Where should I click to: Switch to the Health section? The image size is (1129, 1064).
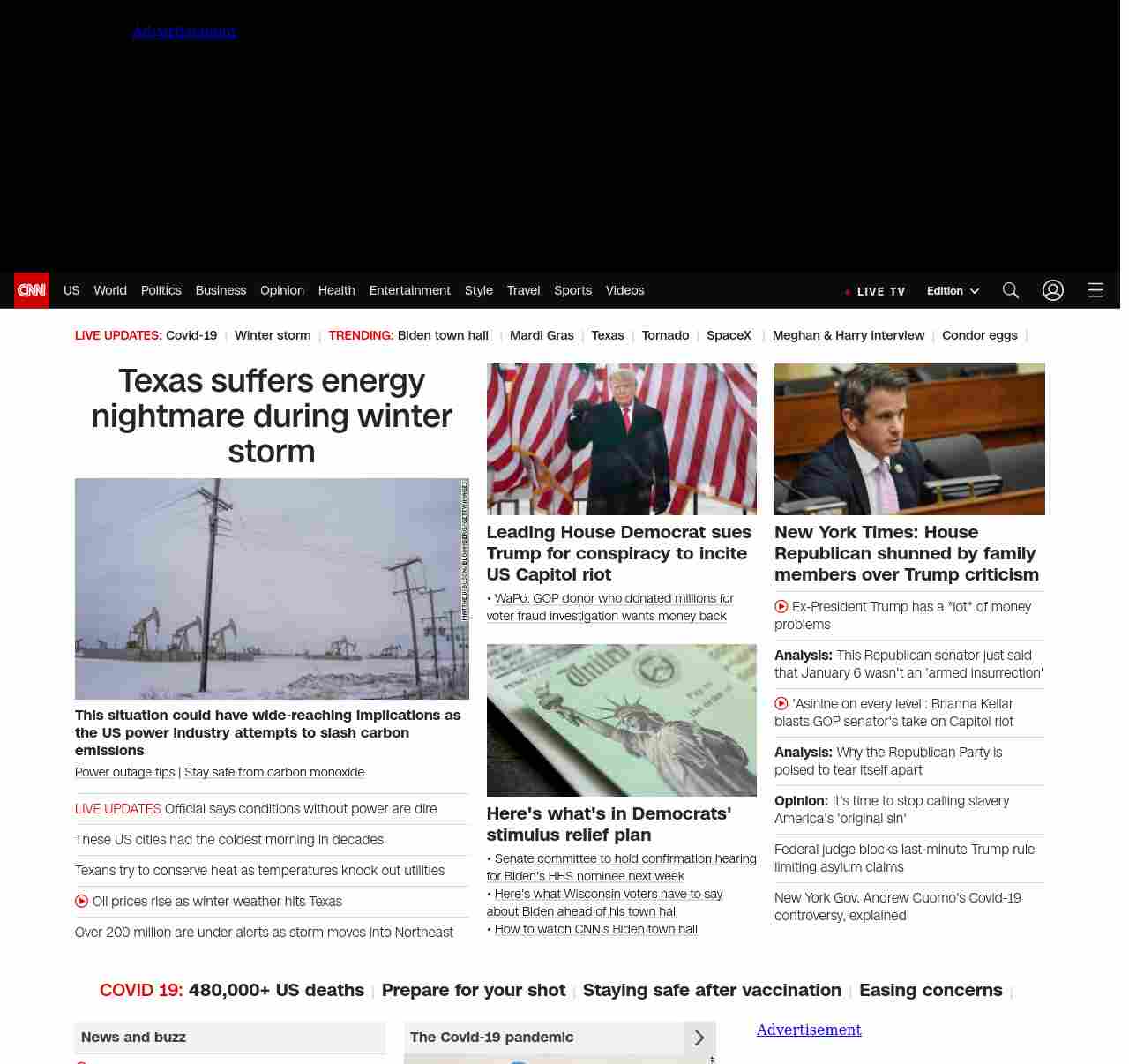tap(336, 290)
